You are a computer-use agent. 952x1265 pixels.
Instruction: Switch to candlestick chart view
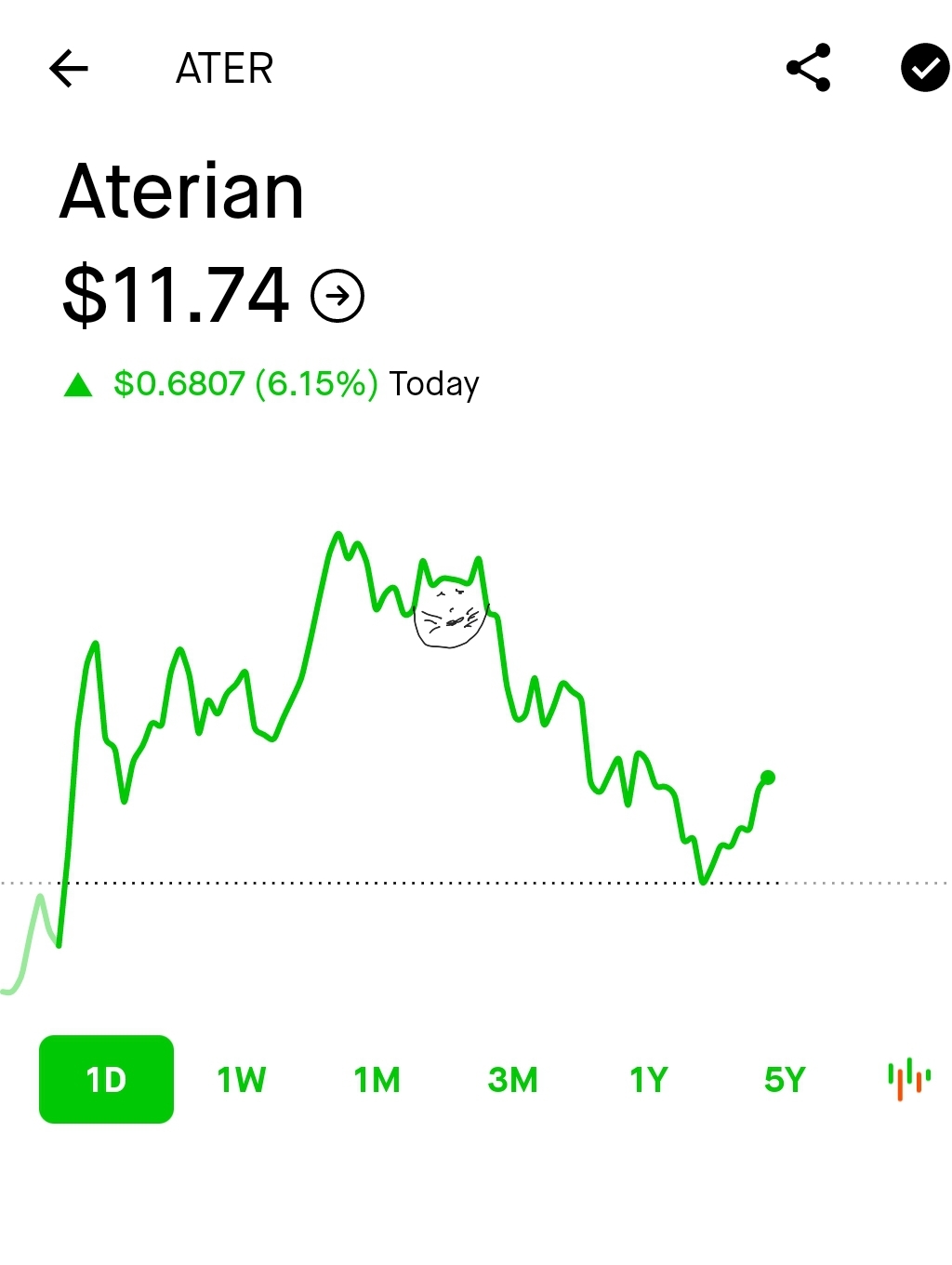[x=908, y=1079]
